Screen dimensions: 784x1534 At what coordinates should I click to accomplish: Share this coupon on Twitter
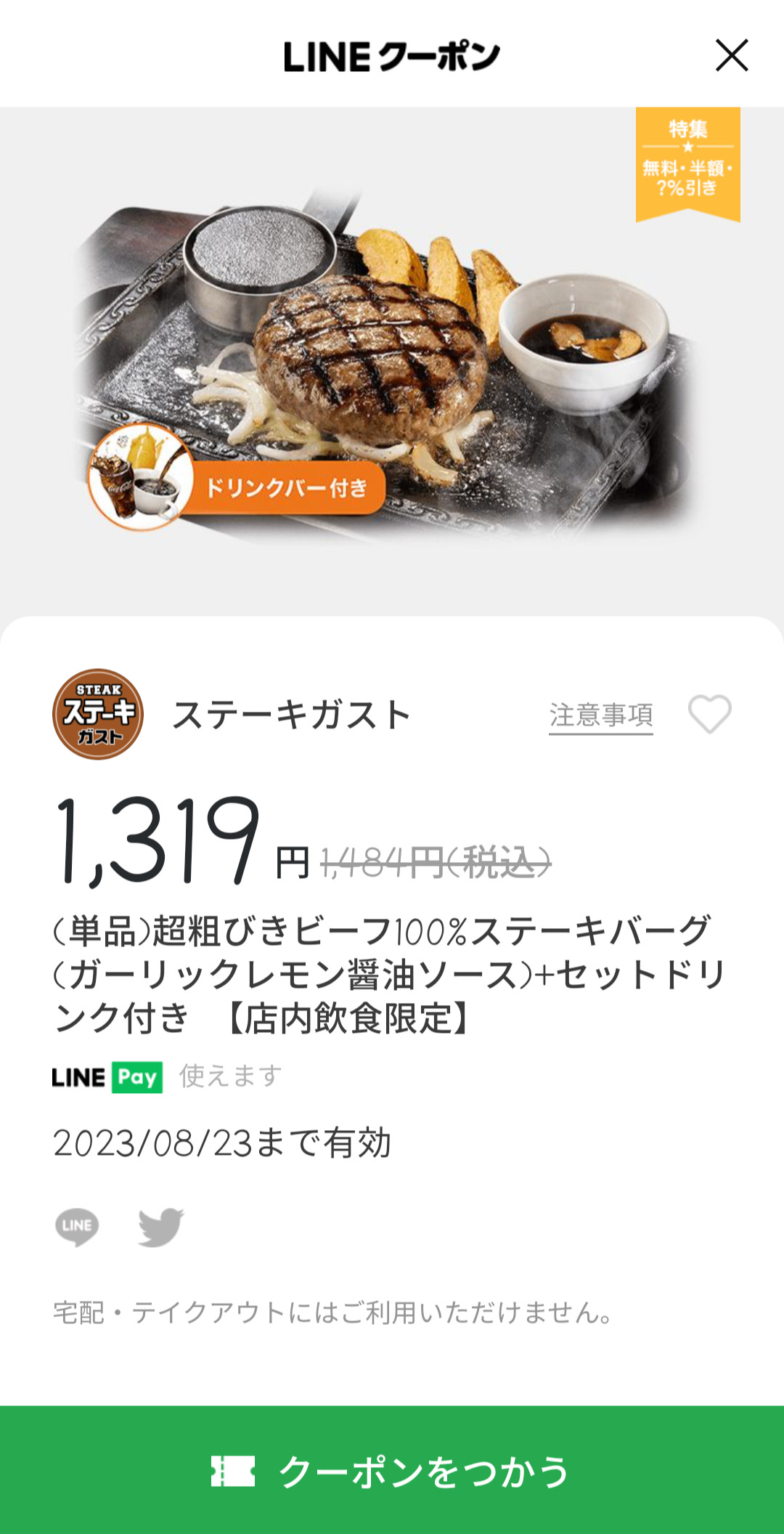(160, 1226)
